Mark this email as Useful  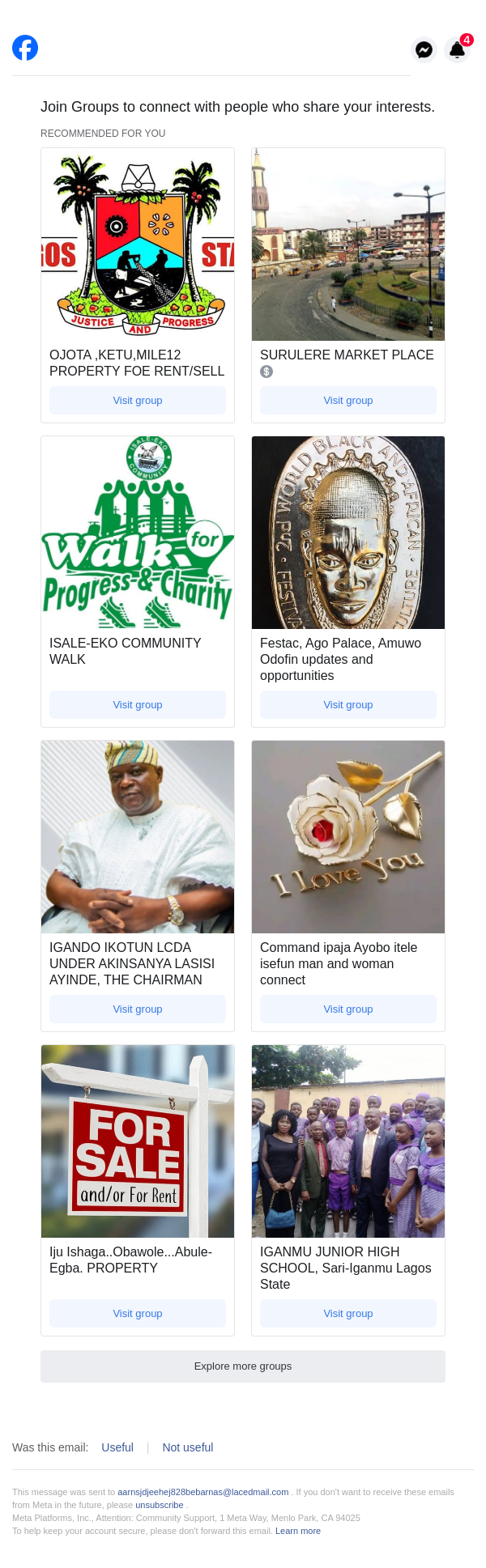tap(117, 1447)
